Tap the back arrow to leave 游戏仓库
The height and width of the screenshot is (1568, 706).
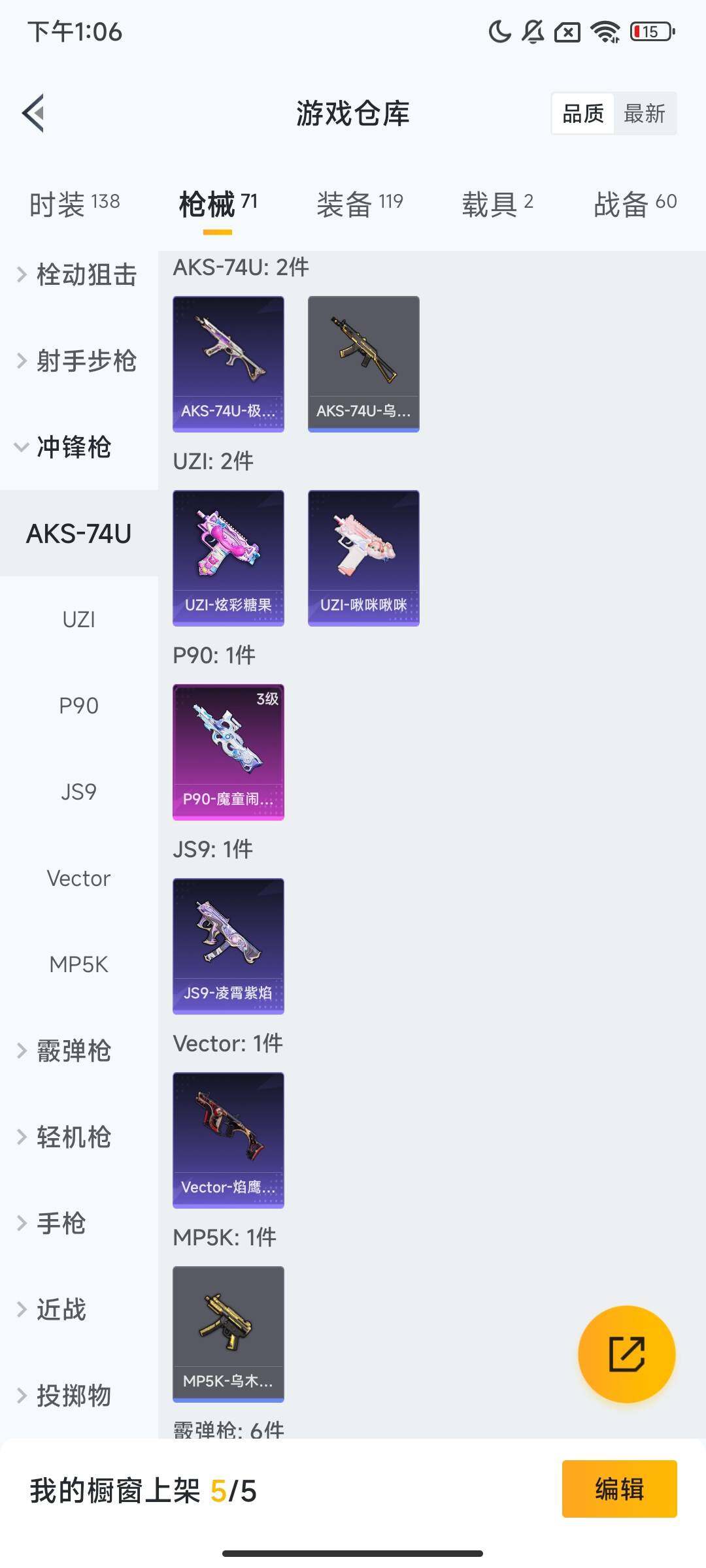point(33,112)
